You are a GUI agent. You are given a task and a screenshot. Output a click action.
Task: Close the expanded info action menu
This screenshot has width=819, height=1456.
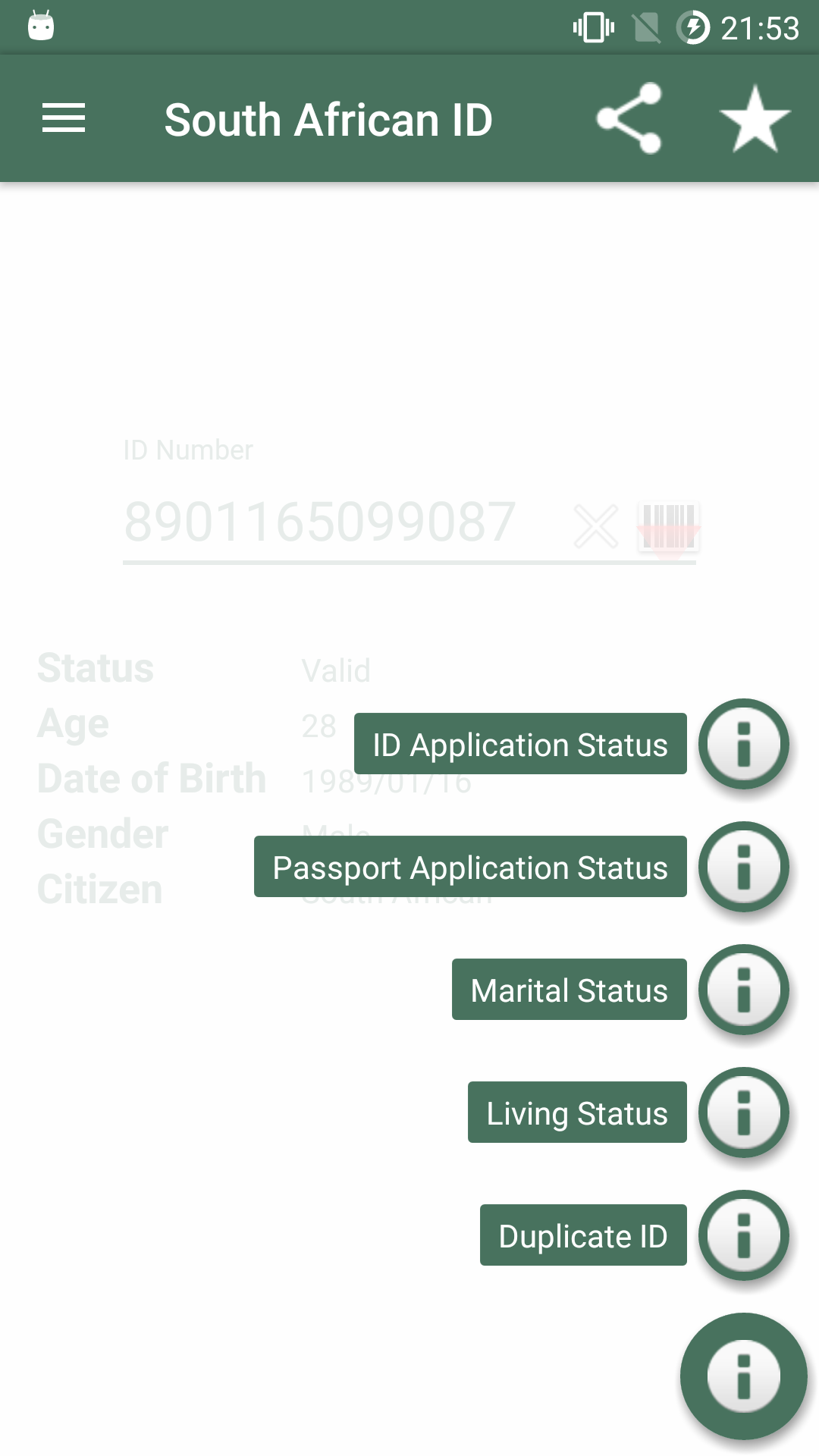coord(743,1376)
